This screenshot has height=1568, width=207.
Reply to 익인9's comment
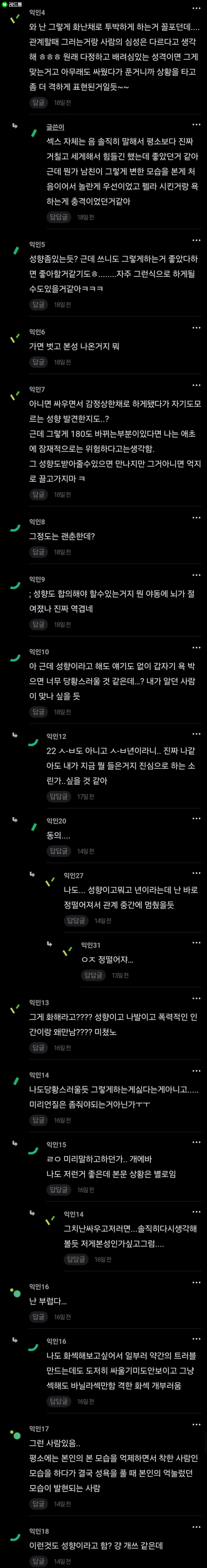coord(38,624)
